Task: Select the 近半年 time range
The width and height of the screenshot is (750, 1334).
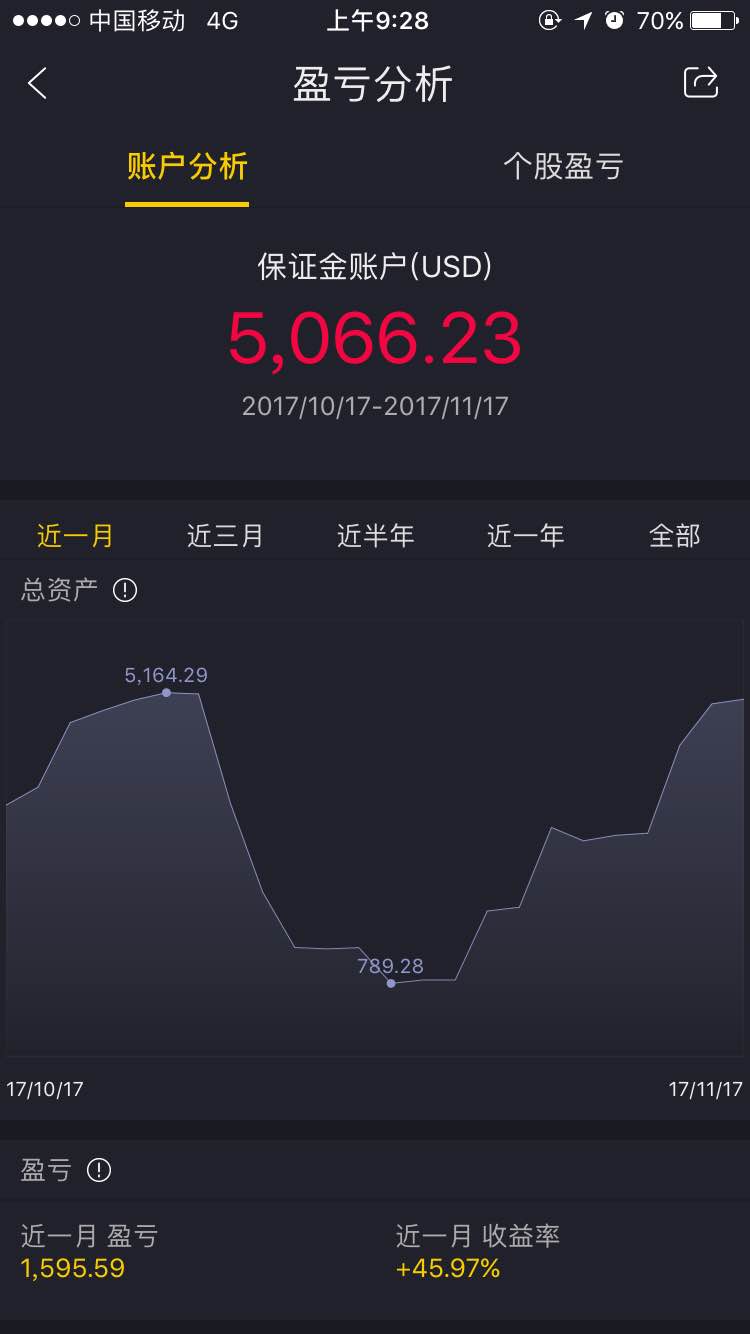Action: tap(375, 536)
